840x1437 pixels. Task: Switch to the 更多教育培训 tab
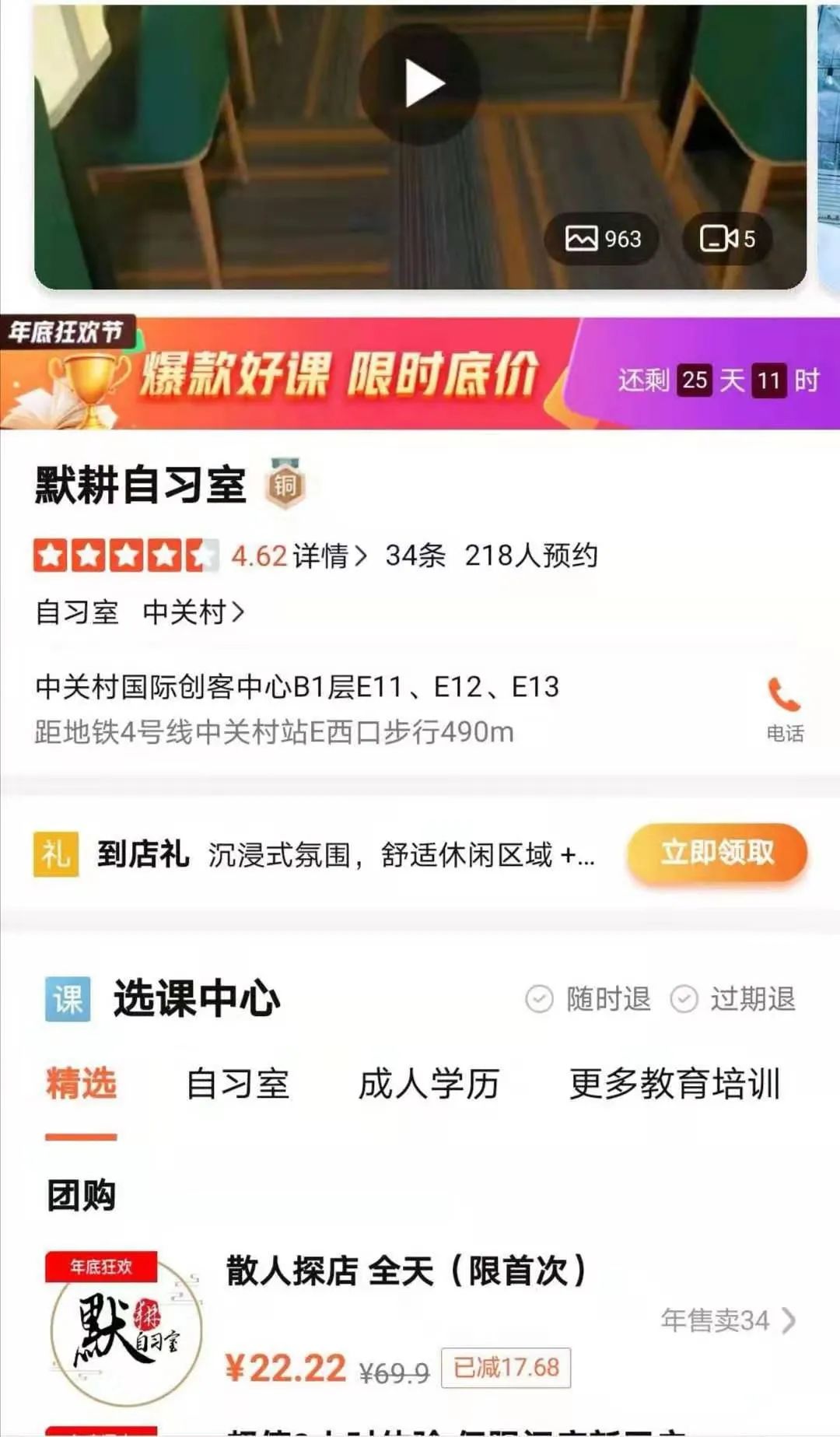[674, 1084]
